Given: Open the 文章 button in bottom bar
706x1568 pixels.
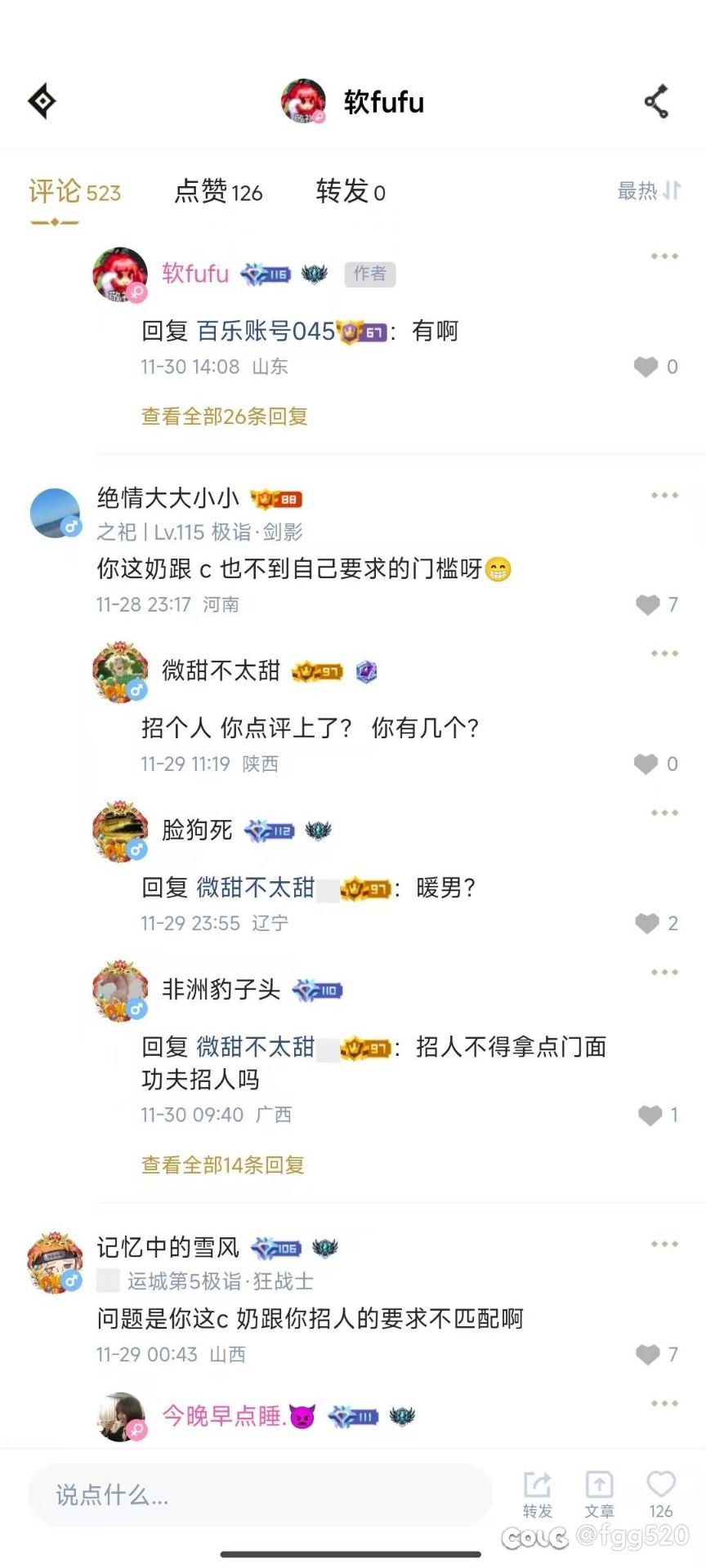Looking at the screenshot, I should click(x=599, y=1493).
